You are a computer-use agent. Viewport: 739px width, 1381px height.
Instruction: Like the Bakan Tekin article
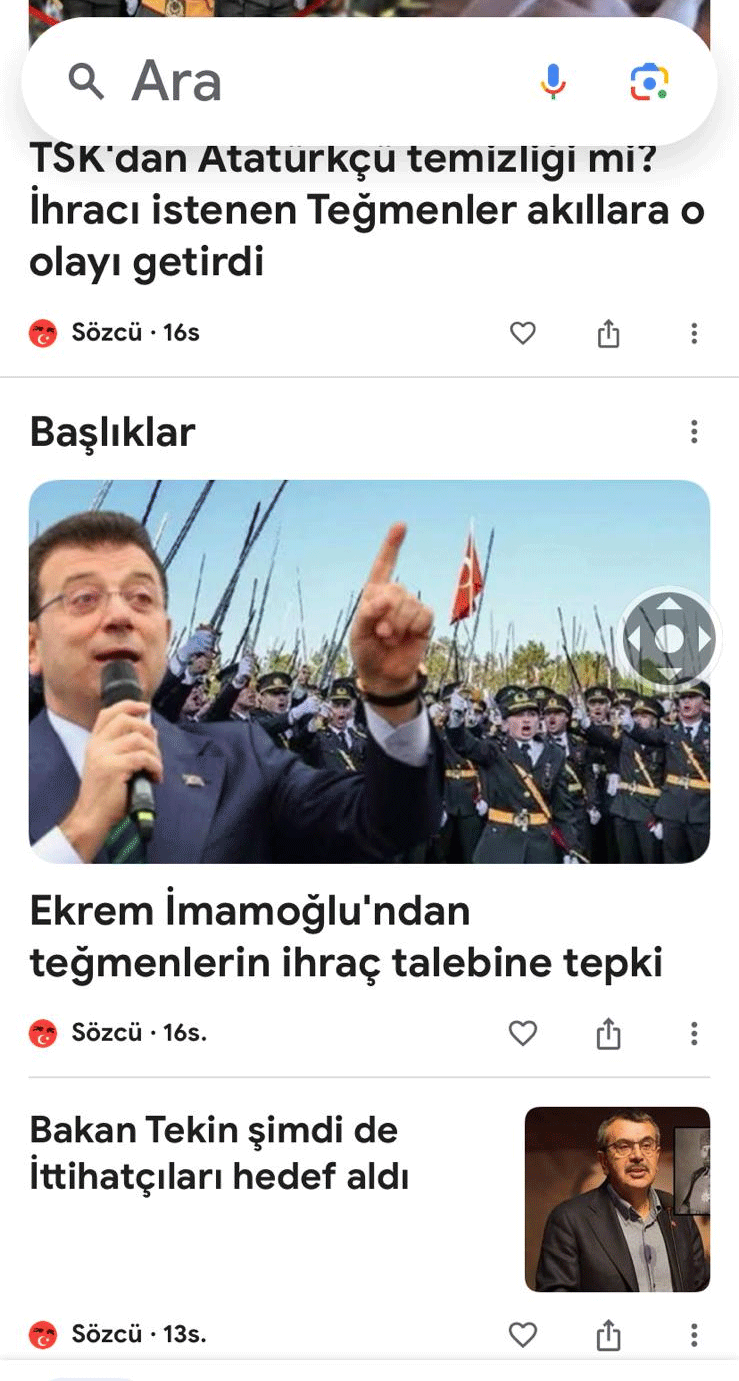click(523, 1334)
